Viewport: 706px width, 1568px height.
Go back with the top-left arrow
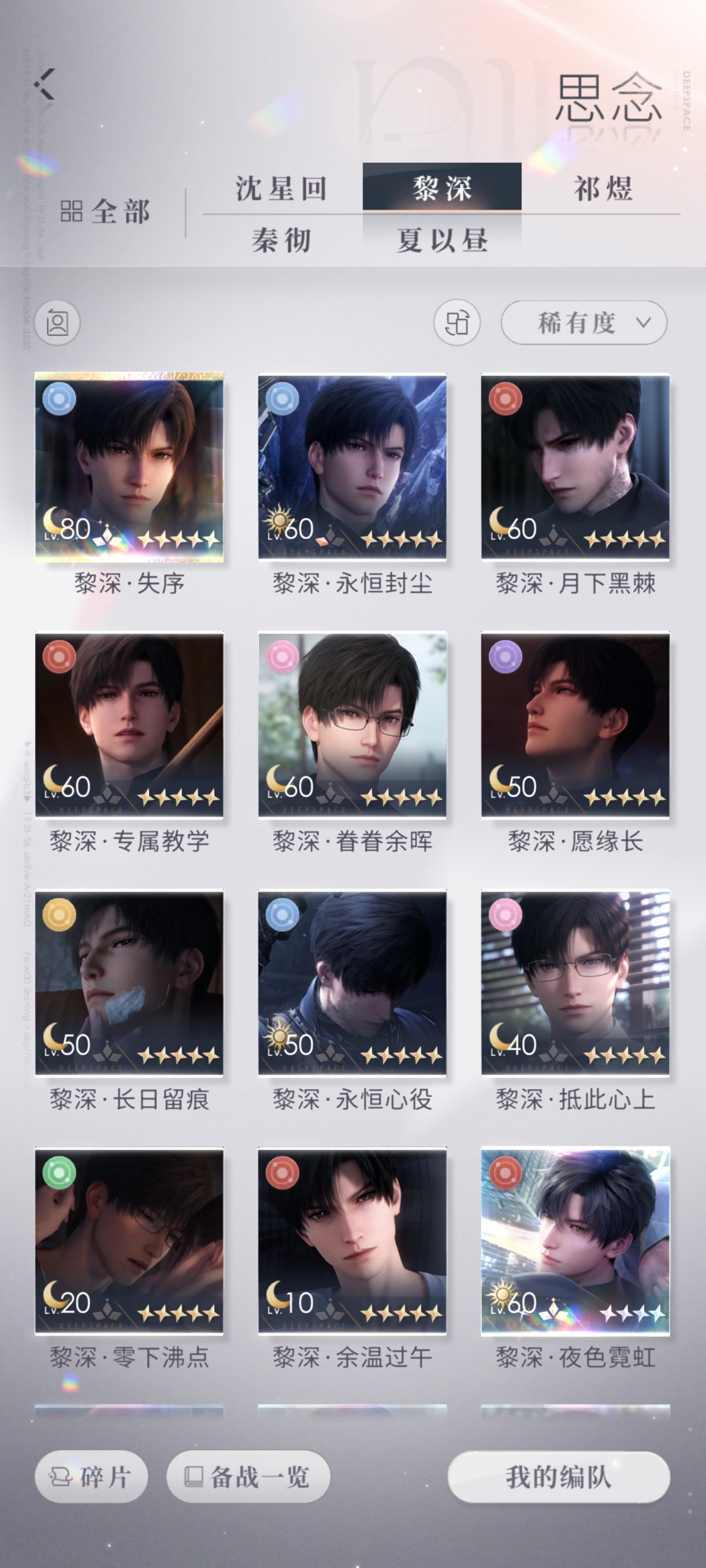[x=44, y=84]
